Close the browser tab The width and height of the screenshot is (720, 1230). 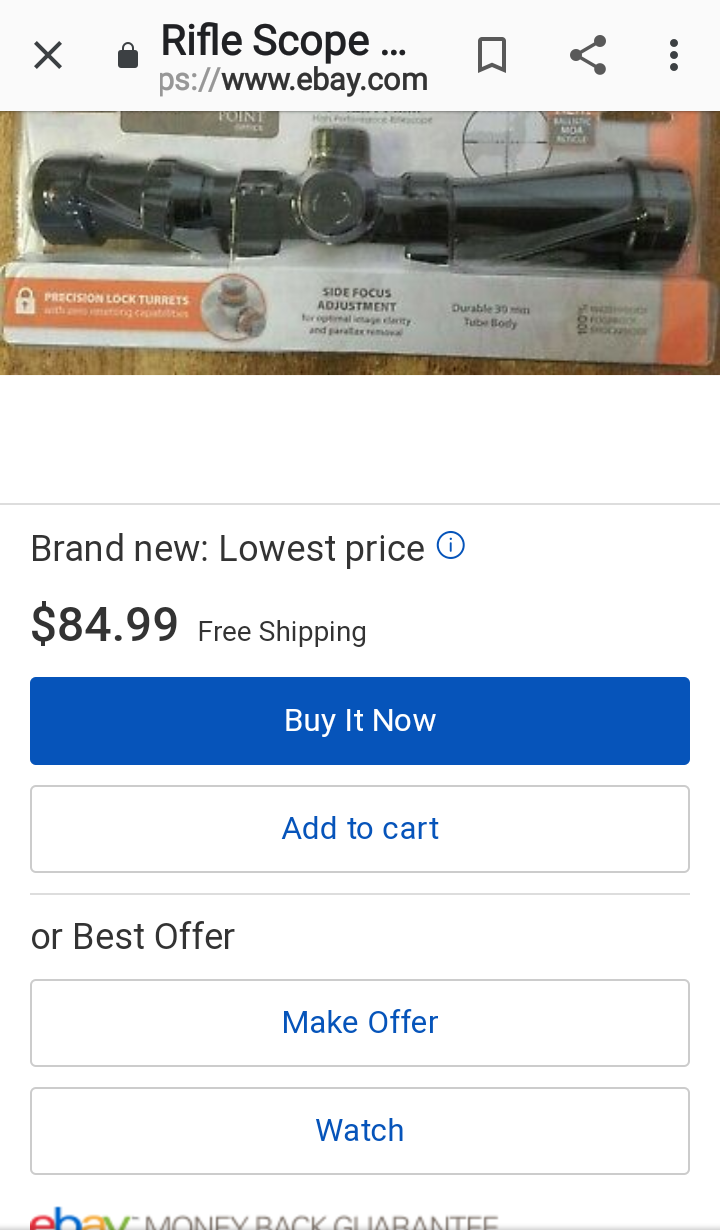click(x=47, y=56)
